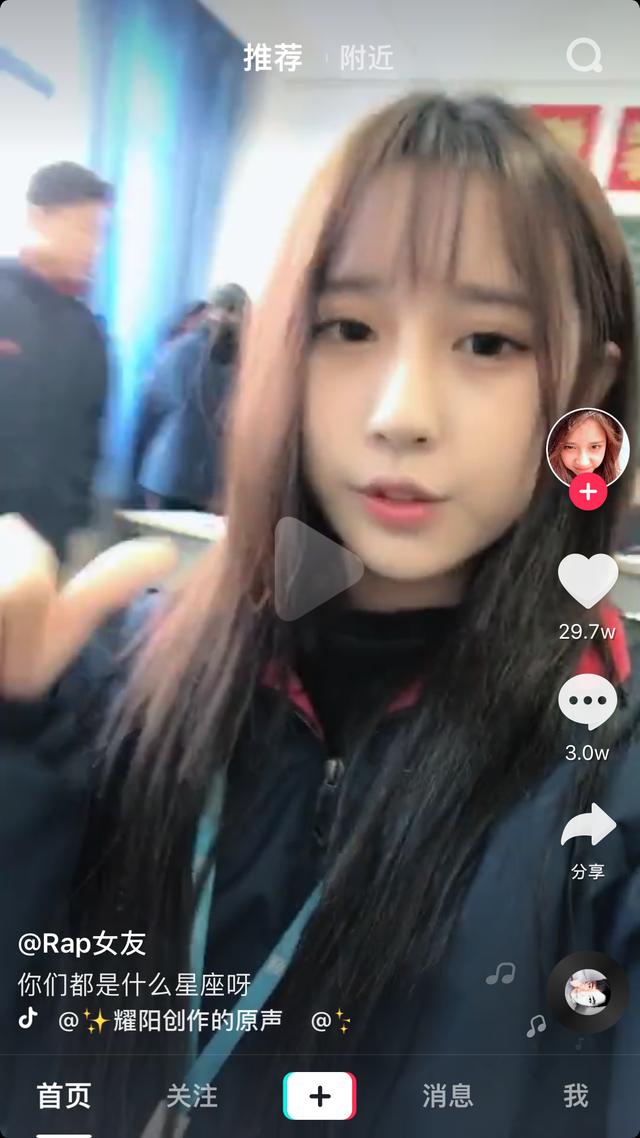Resume video with the play button
Image resolution: width=640 pixels, height=1138 pixels.
pyautogui.click(x=316, y=569)
